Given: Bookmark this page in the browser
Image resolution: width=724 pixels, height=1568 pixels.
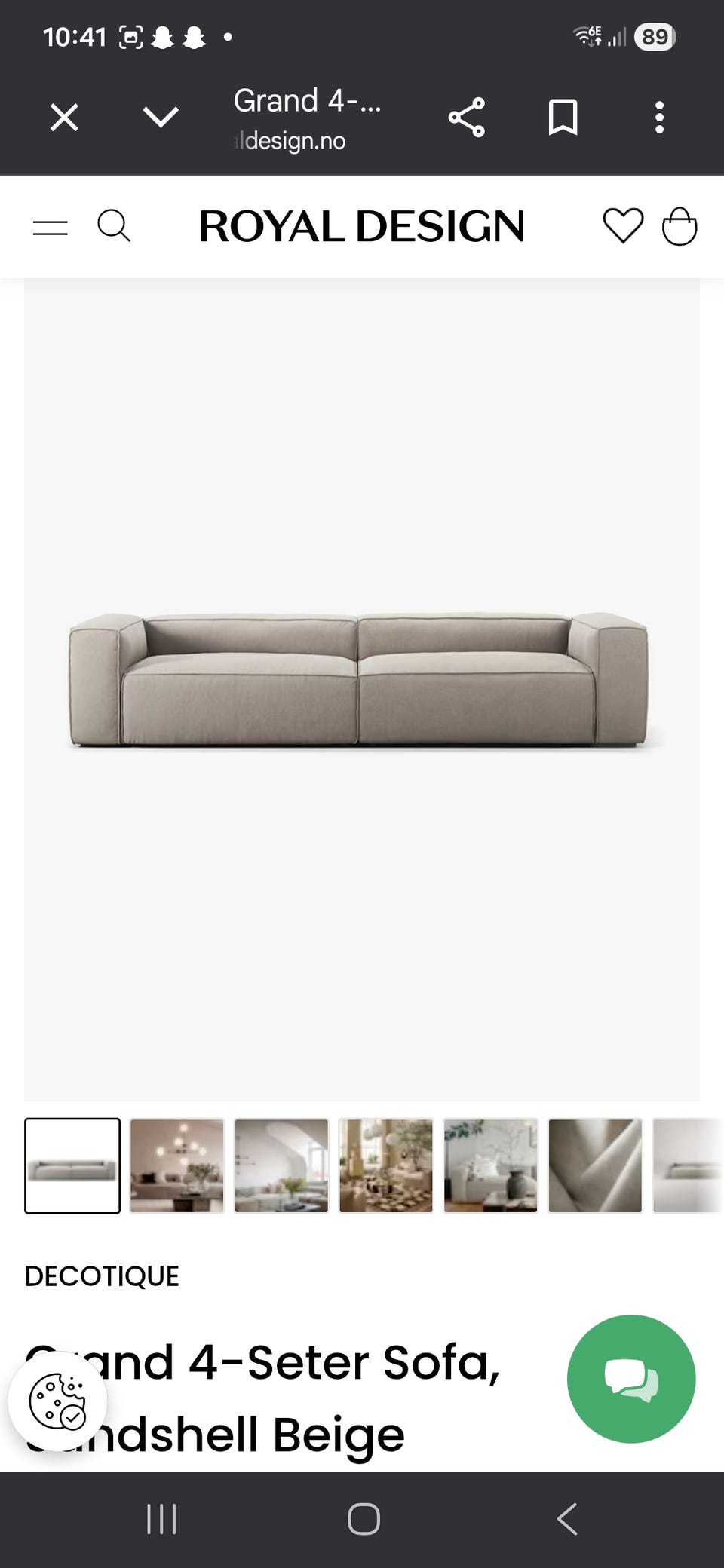Looking at the screenshot, I should point(563,118).
